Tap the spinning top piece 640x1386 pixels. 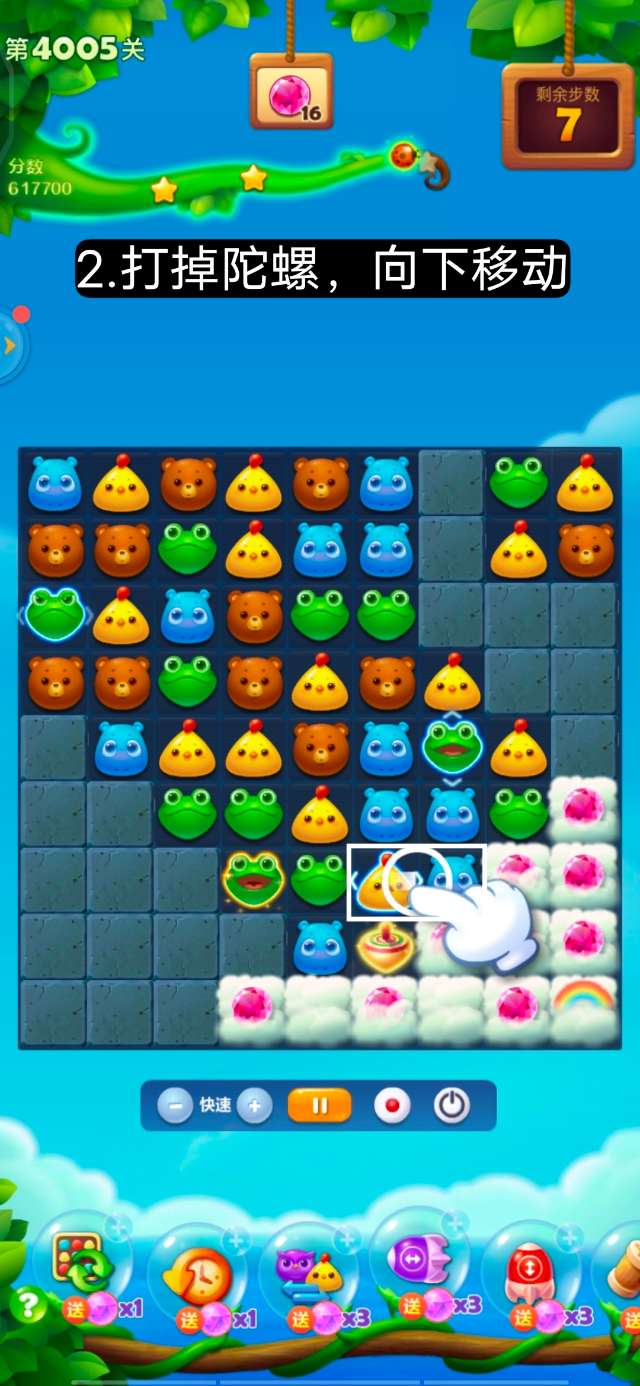pyautogui.click(x=385, y=947)
